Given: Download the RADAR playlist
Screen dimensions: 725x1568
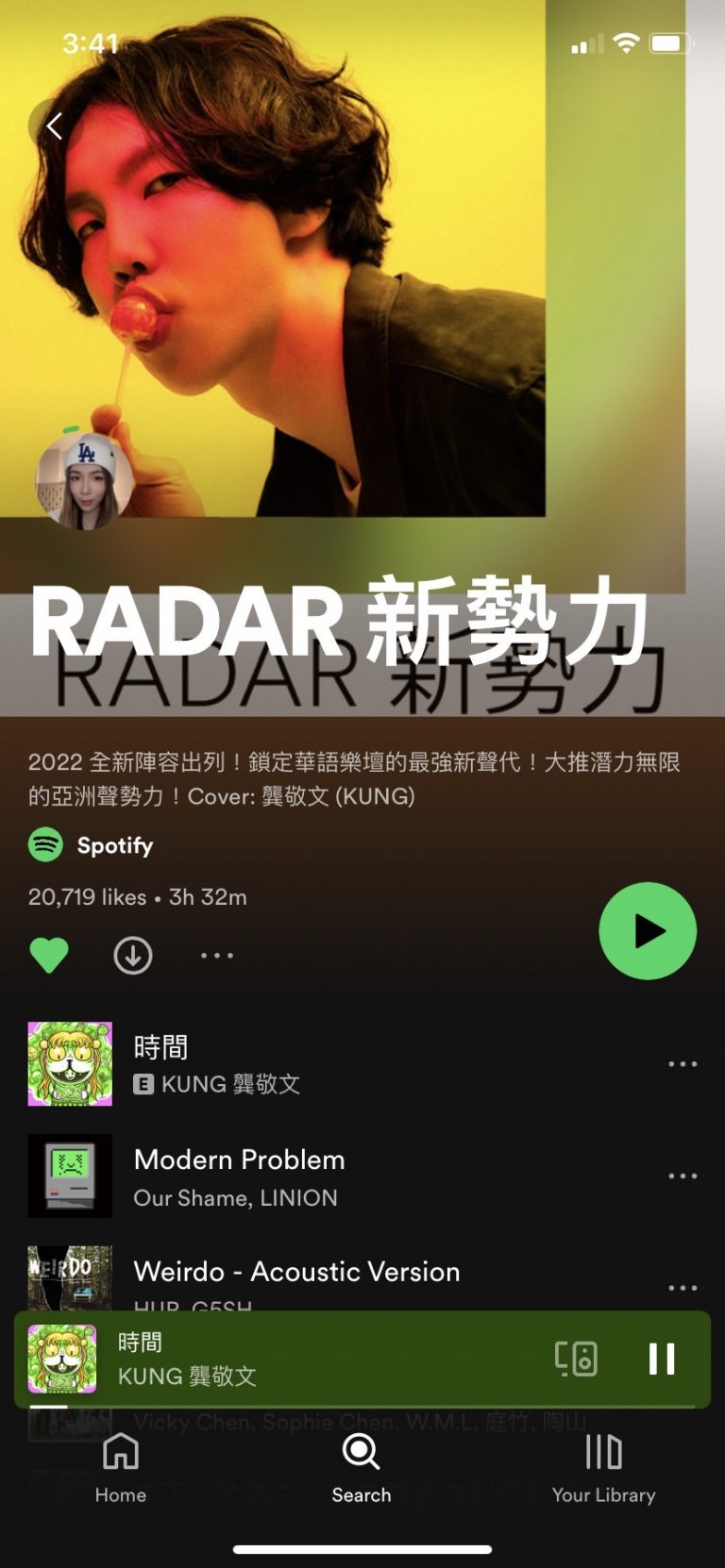Looking at the screenshot, I should (x=133, y=955).
